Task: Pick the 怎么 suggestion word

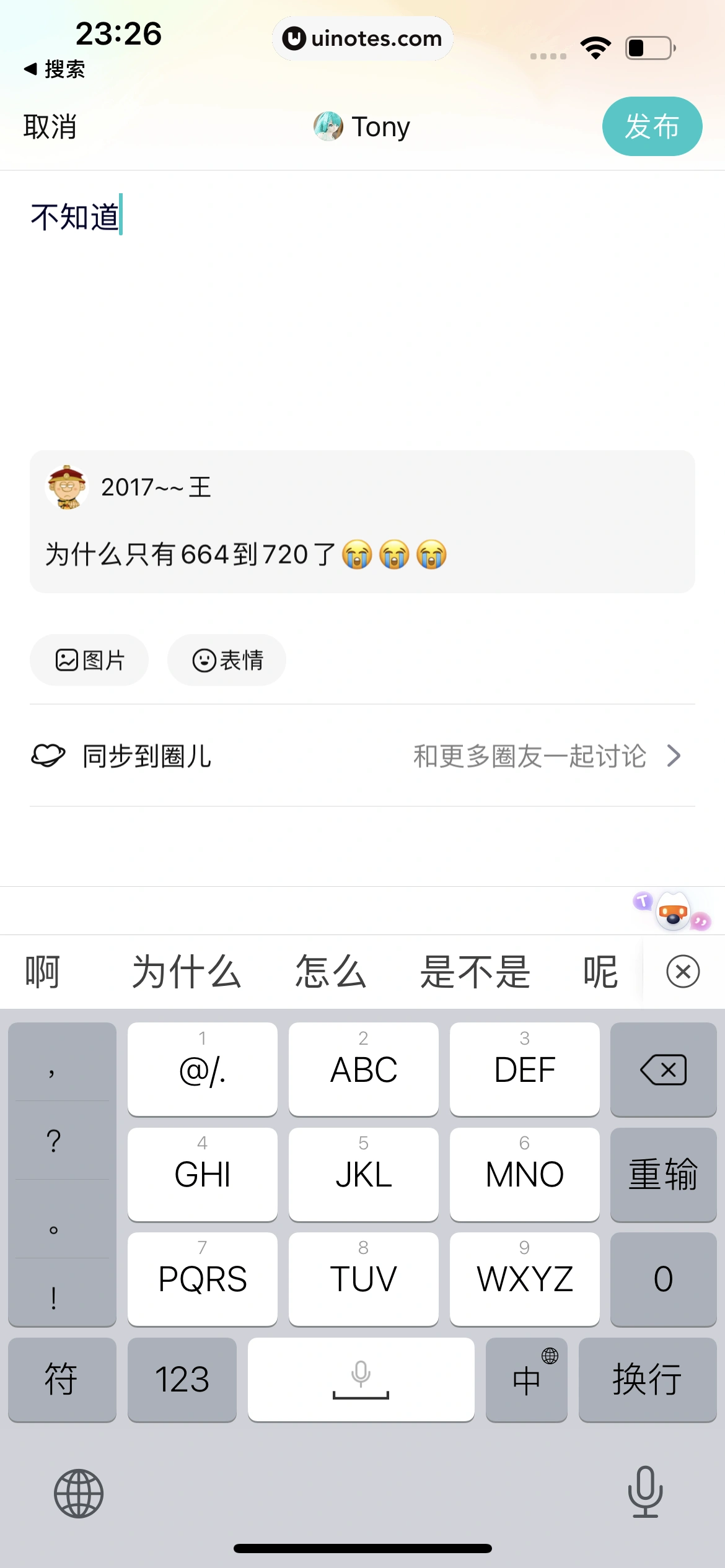Action: click(330, 972)
